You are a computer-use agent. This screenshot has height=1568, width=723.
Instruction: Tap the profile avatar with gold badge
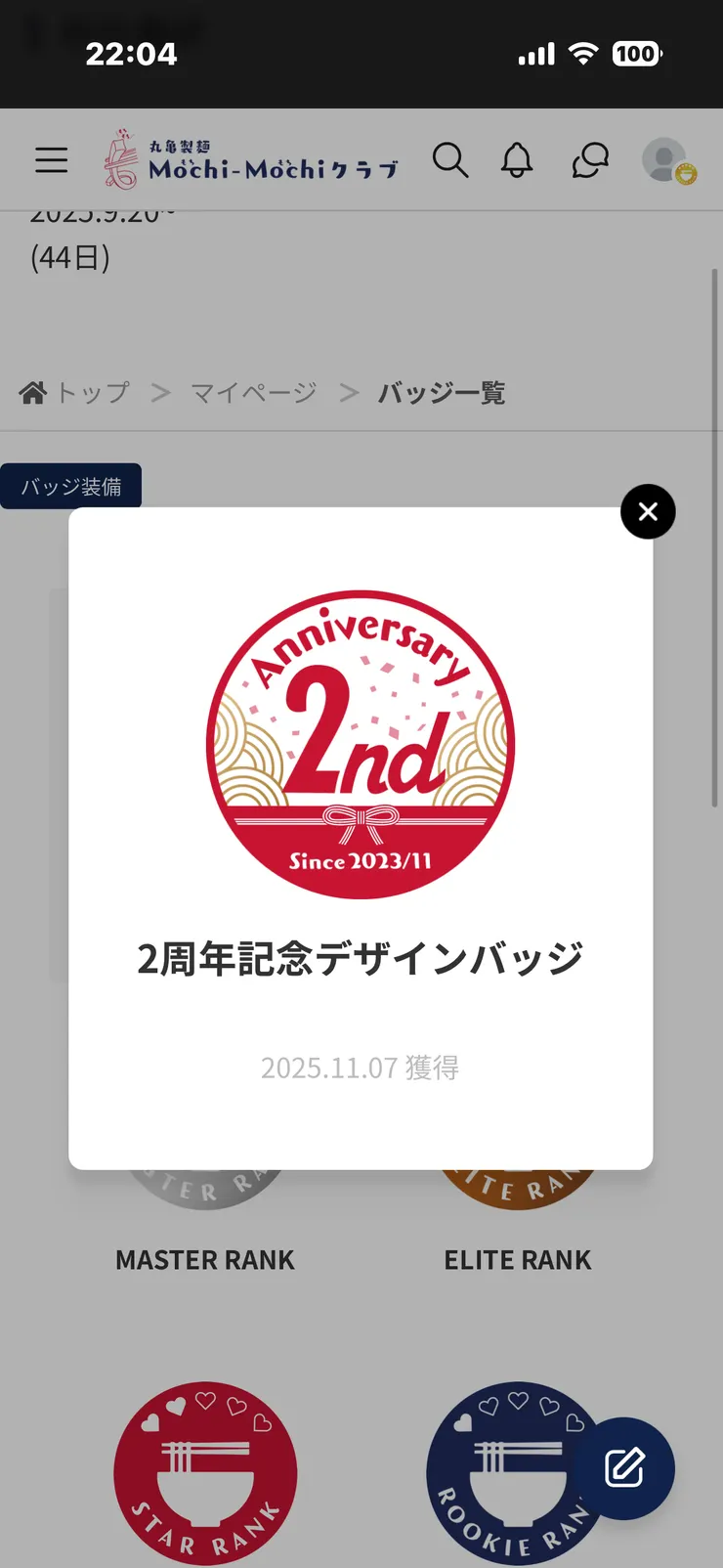pos(669,161)
